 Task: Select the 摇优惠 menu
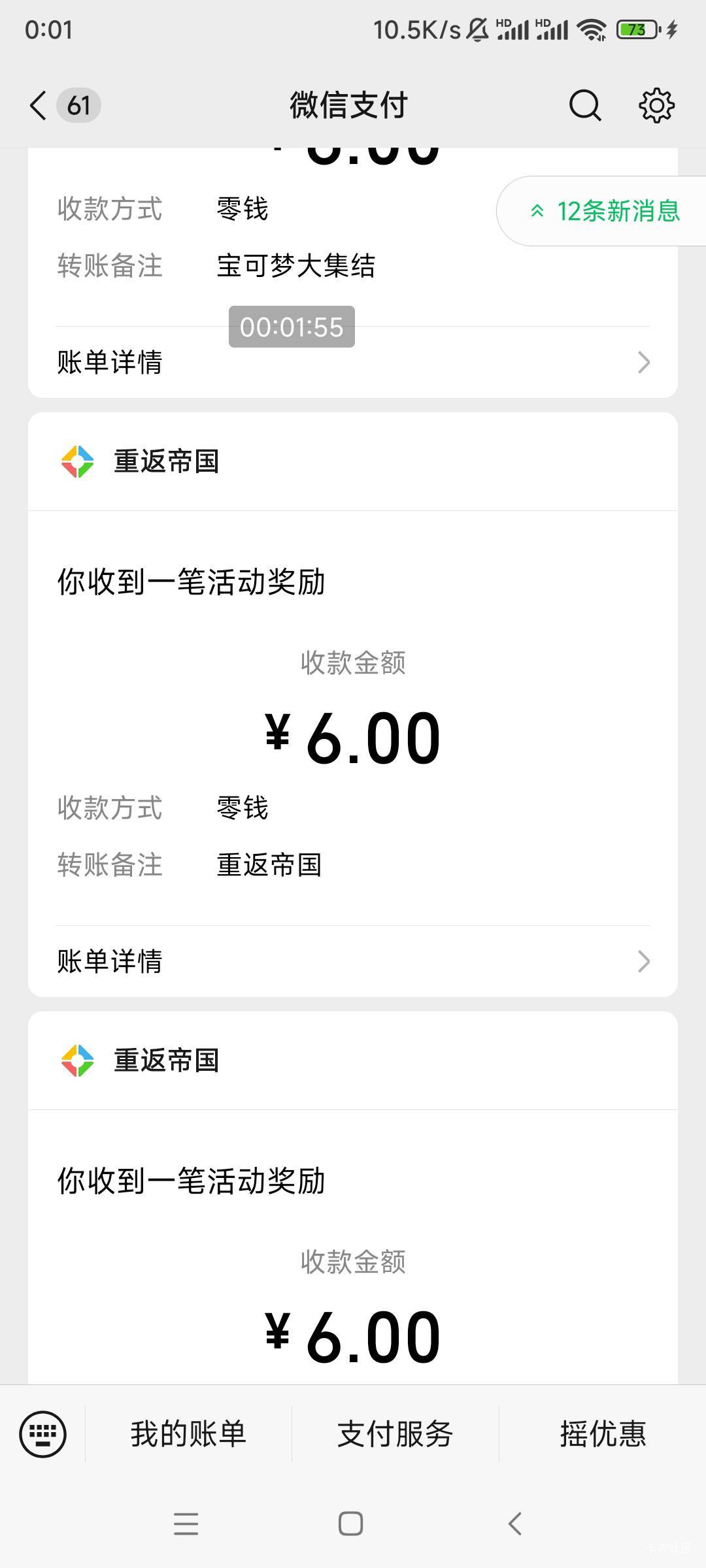tap(602, 1434)
